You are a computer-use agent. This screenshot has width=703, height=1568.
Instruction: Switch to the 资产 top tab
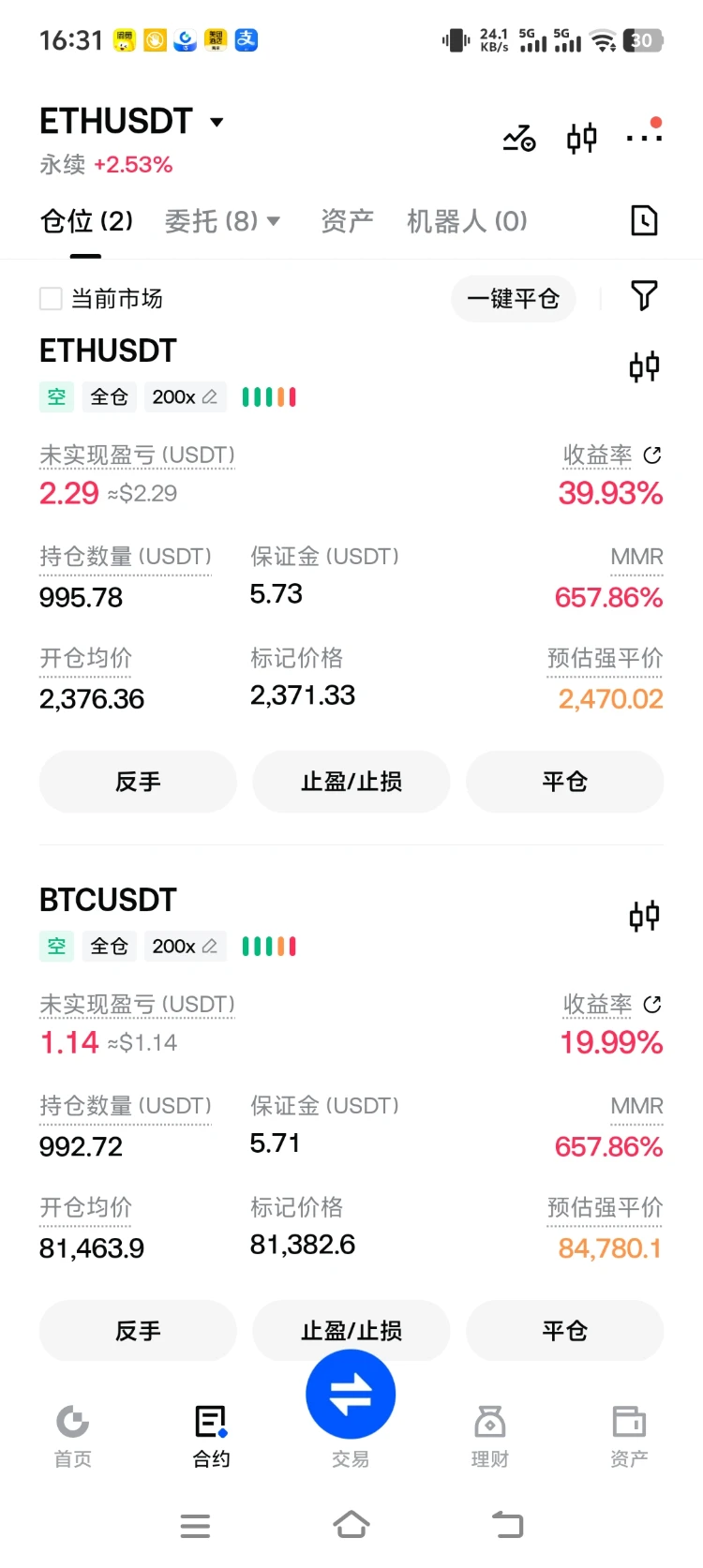(347, 221)
